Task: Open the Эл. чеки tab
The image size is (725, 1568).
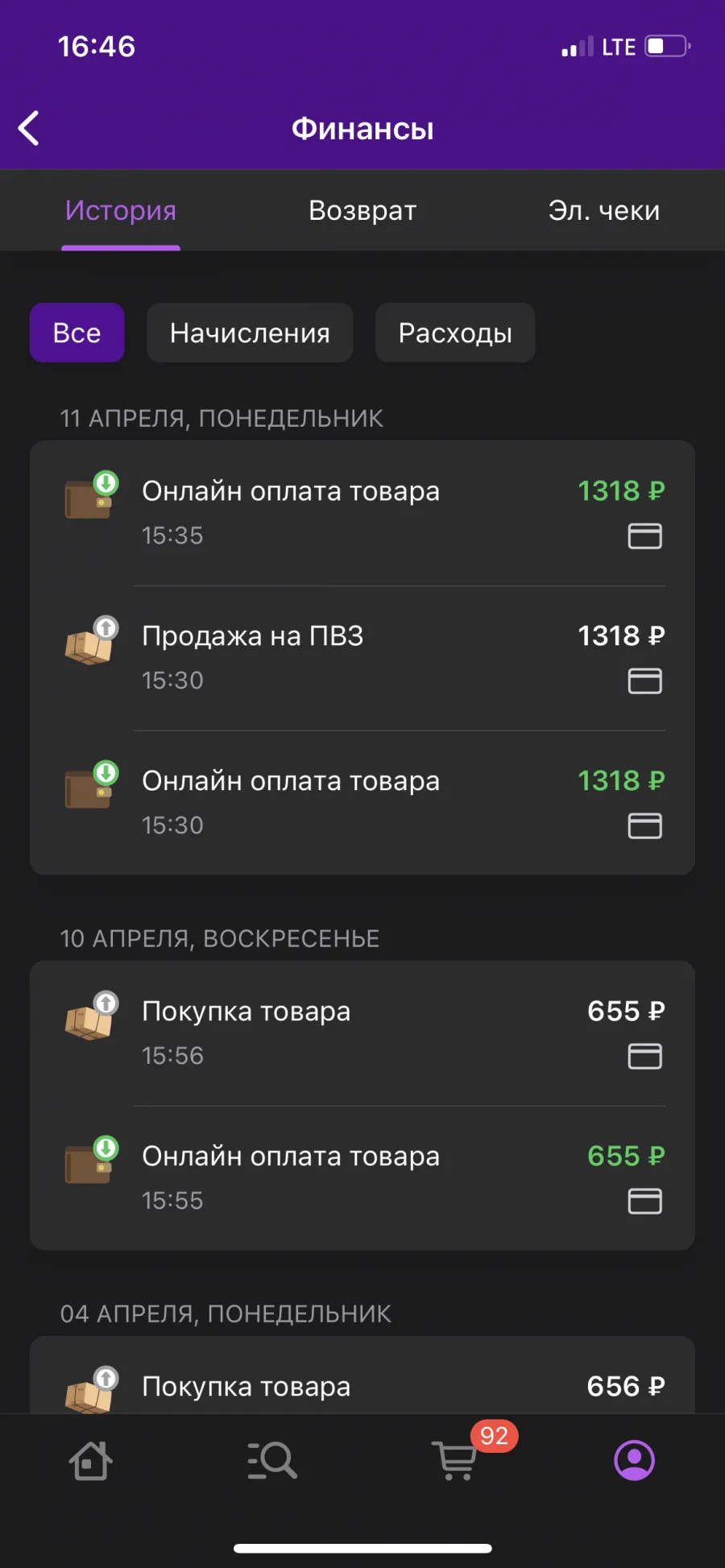Action: click(x=604, y=210)
